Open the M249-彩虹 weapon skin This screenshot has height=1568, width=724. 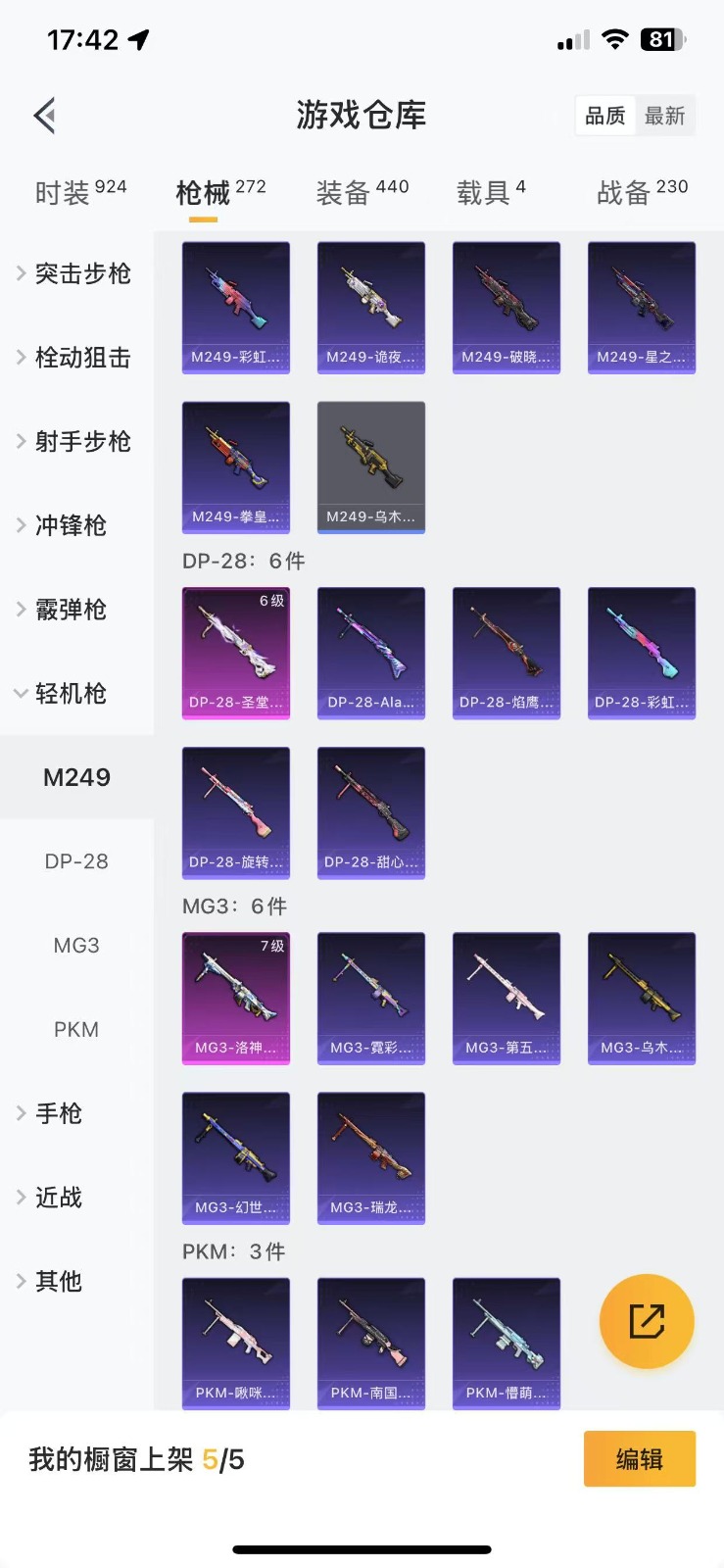(236, 308)
